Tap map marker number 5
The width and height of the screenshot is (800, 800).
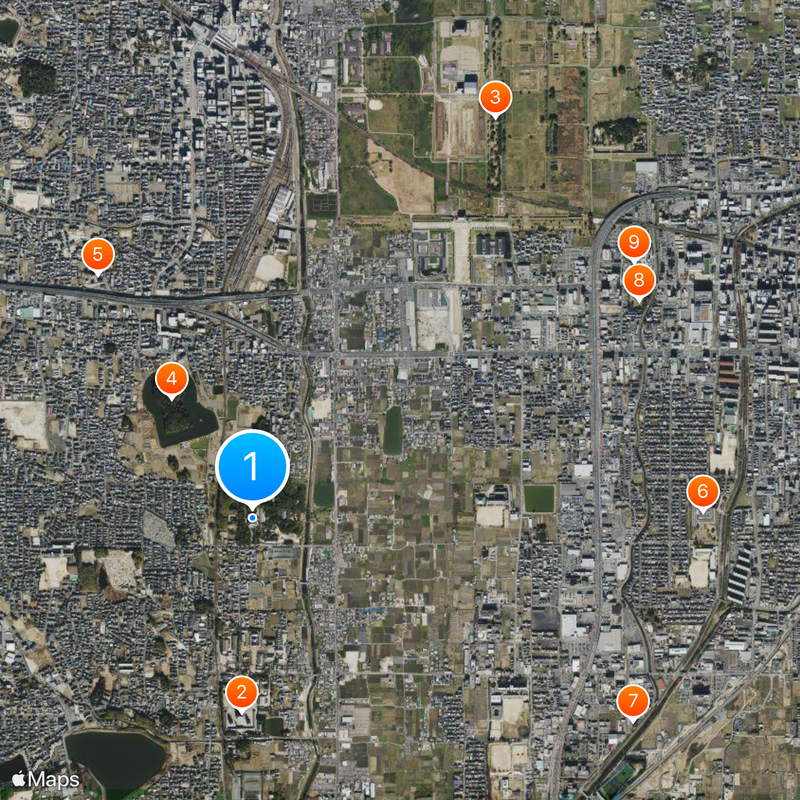(x=97, y=254)
